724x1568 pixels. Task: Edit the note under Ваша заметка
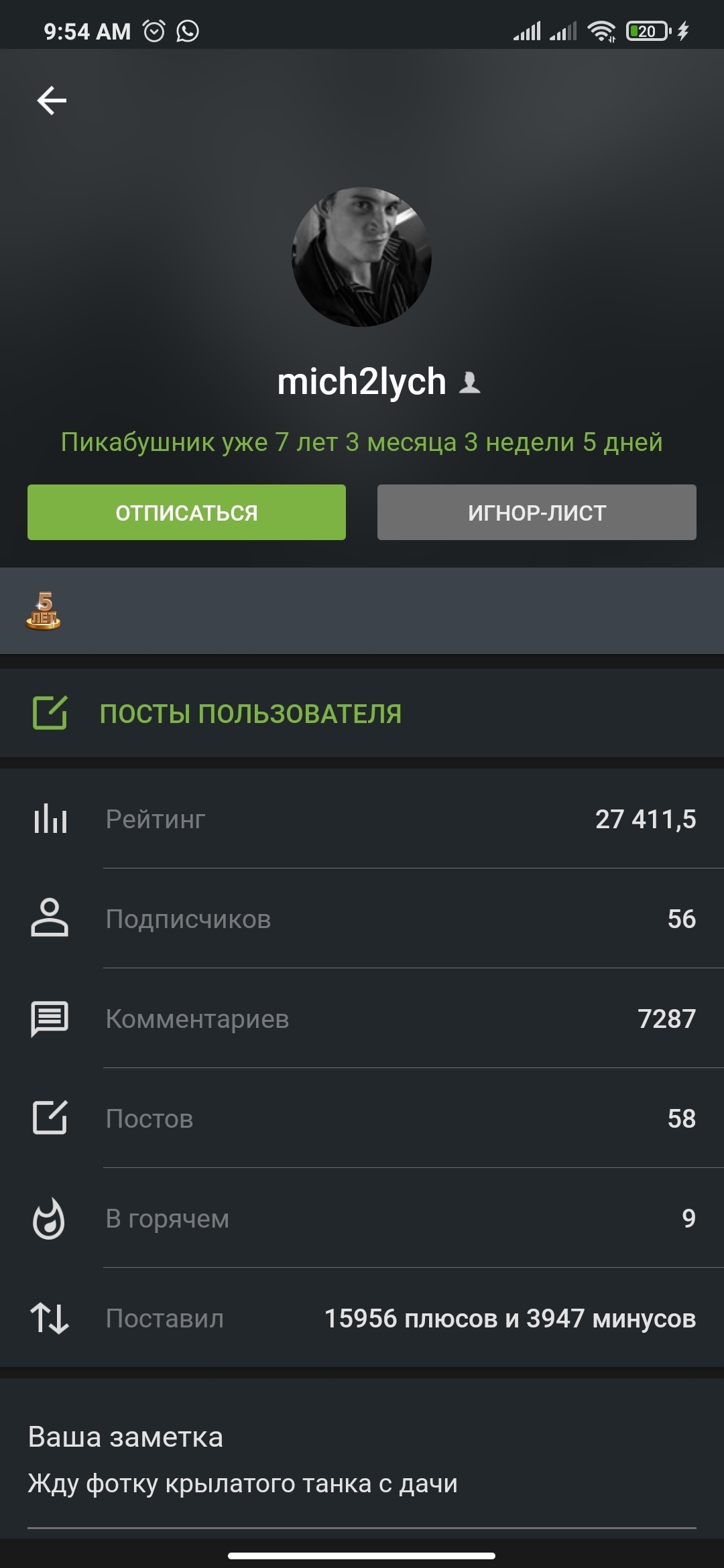[242, 1484]
